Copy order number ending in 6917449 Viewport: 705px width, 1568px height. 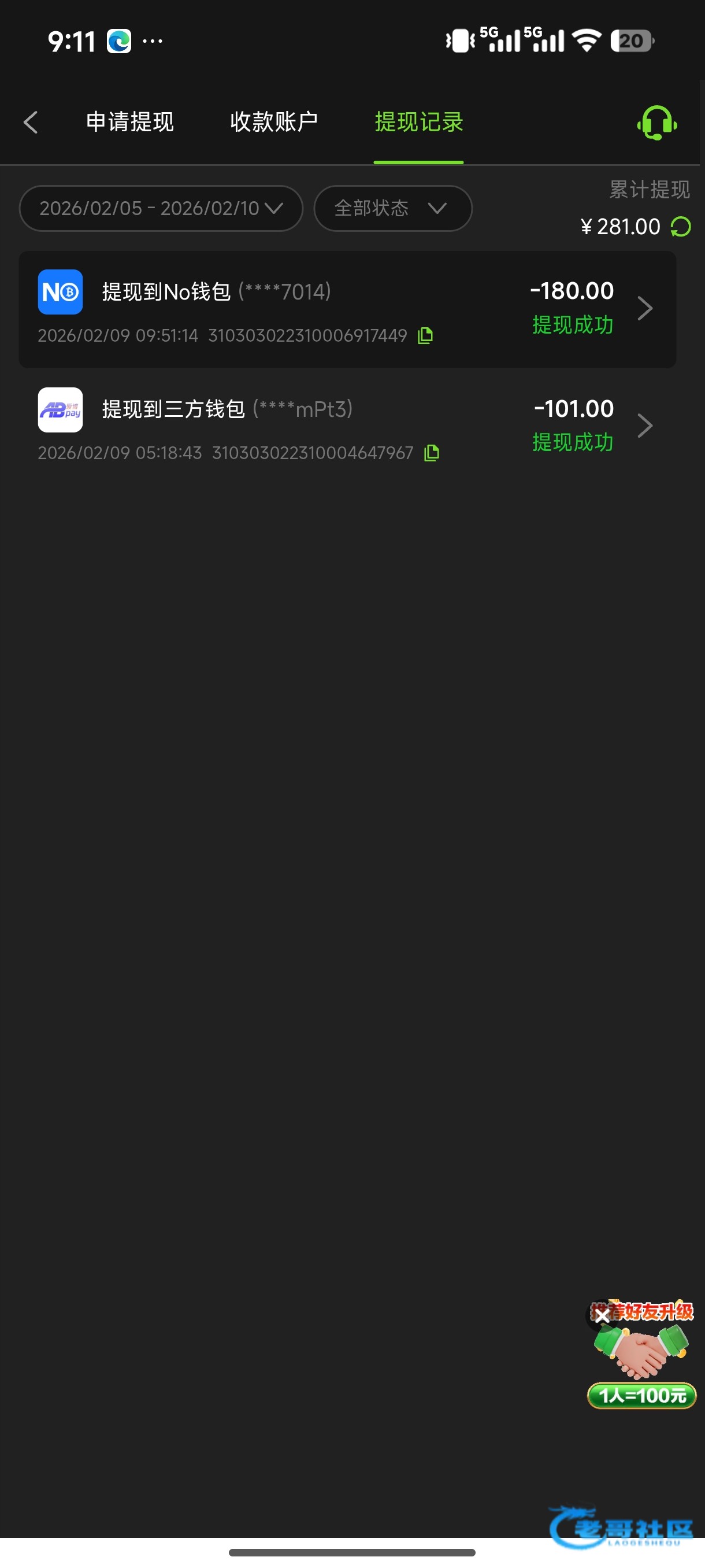[426, 335]
